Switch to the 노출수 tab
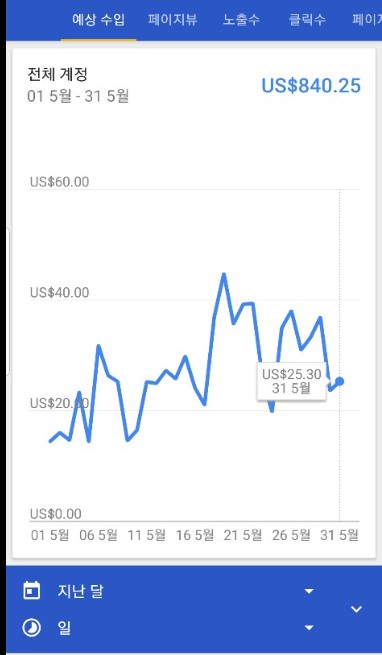This screenshot has height=655, width=382. pos(241,20)
